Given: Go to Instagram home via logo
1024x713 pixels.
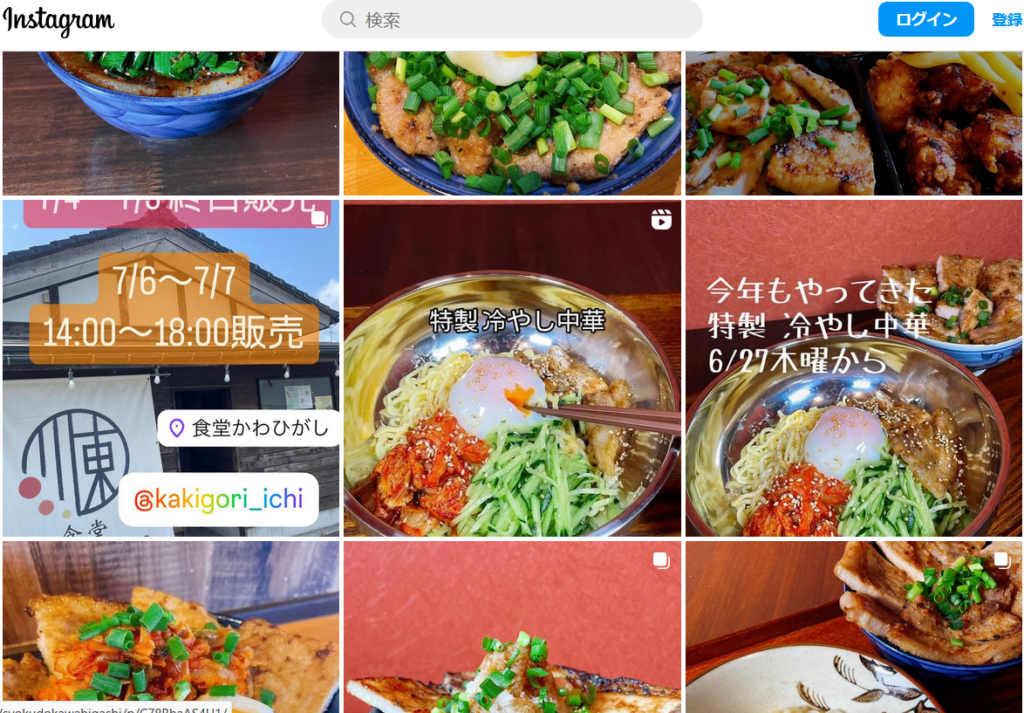Looking at the screenshot, I should tap(58, 20).
